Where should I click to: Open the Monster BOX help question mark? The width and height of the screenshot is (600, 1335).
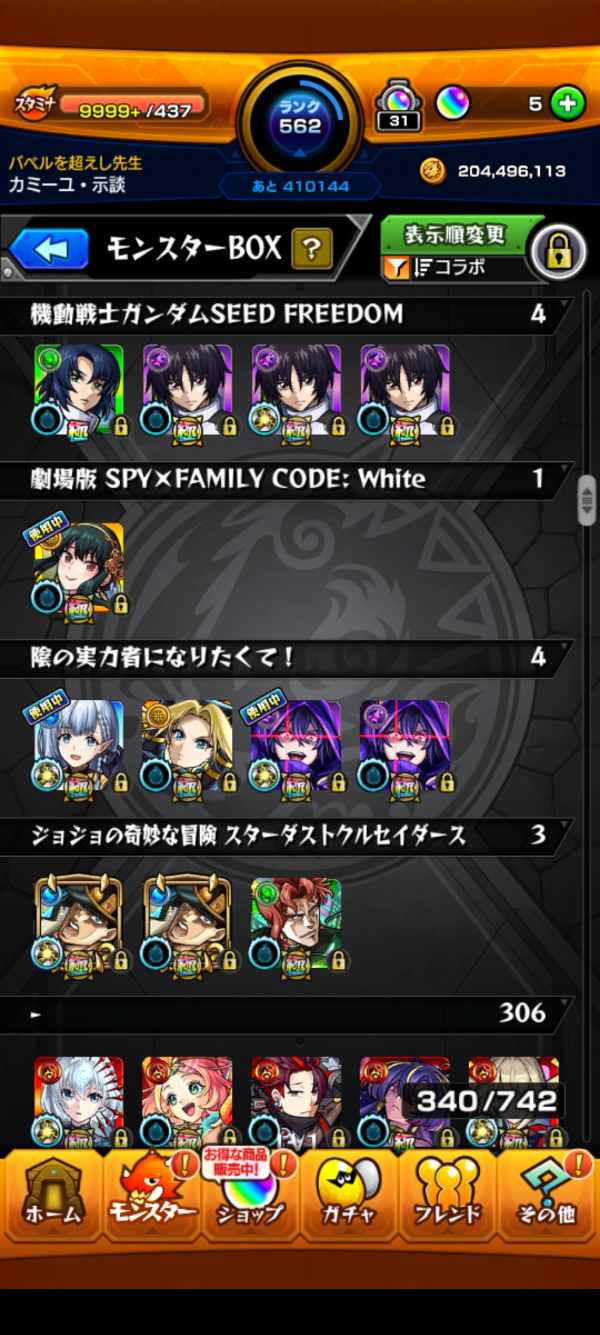[312, 248]
